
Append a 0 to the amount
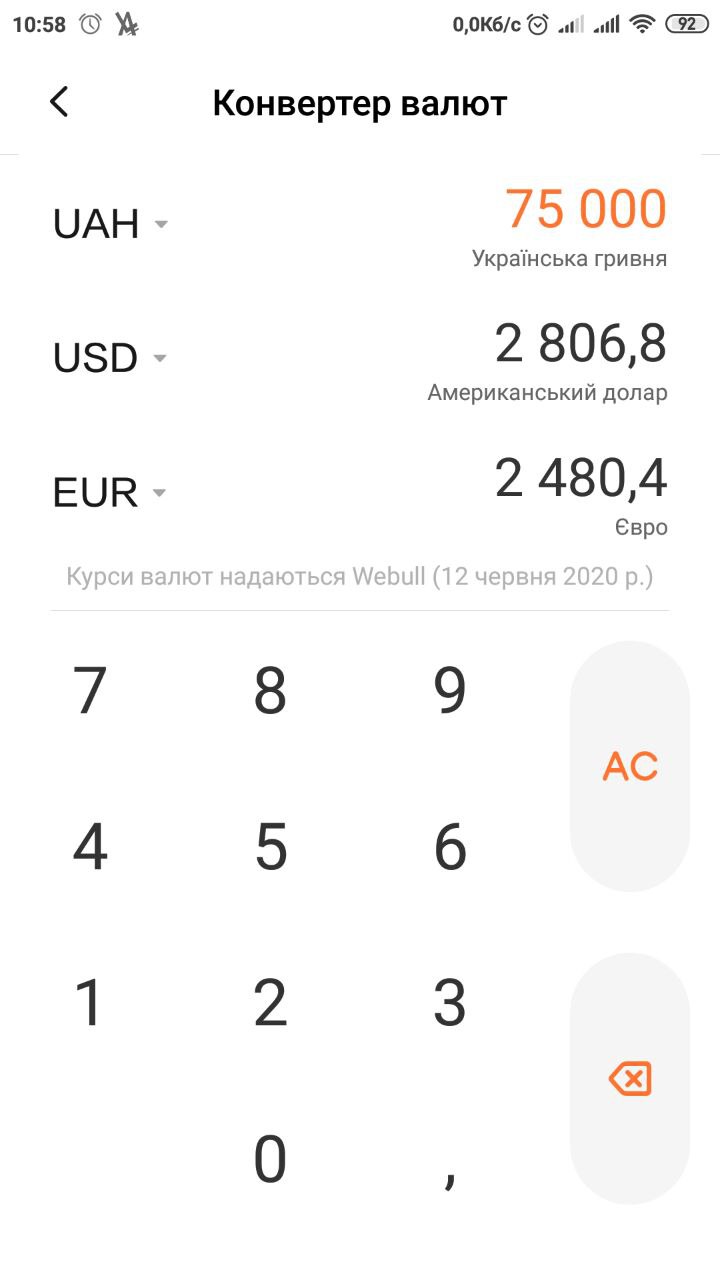pos(270,1158)
